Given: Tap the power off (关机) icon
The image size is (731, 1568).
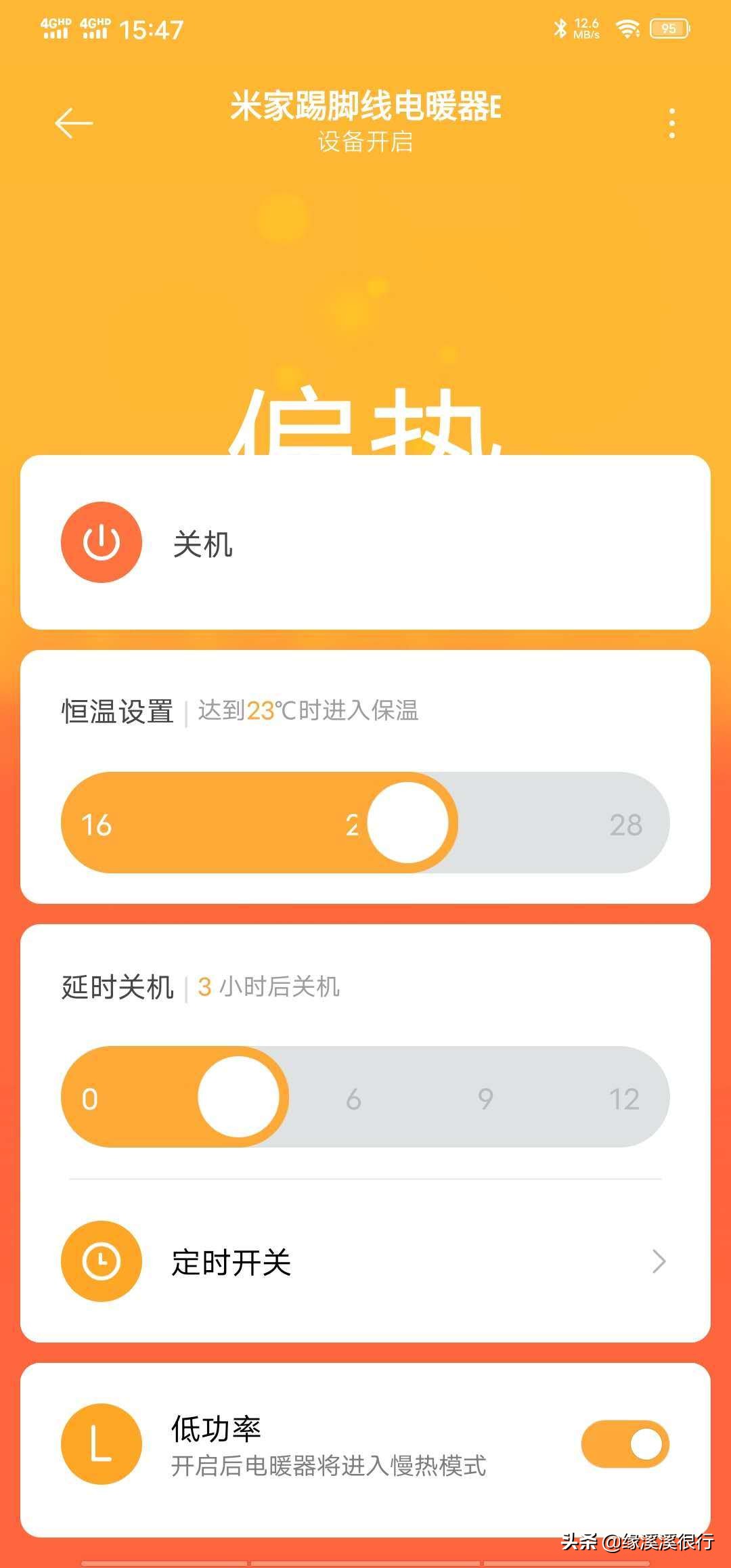Looking at the screenshot, I should pos(102,542).
